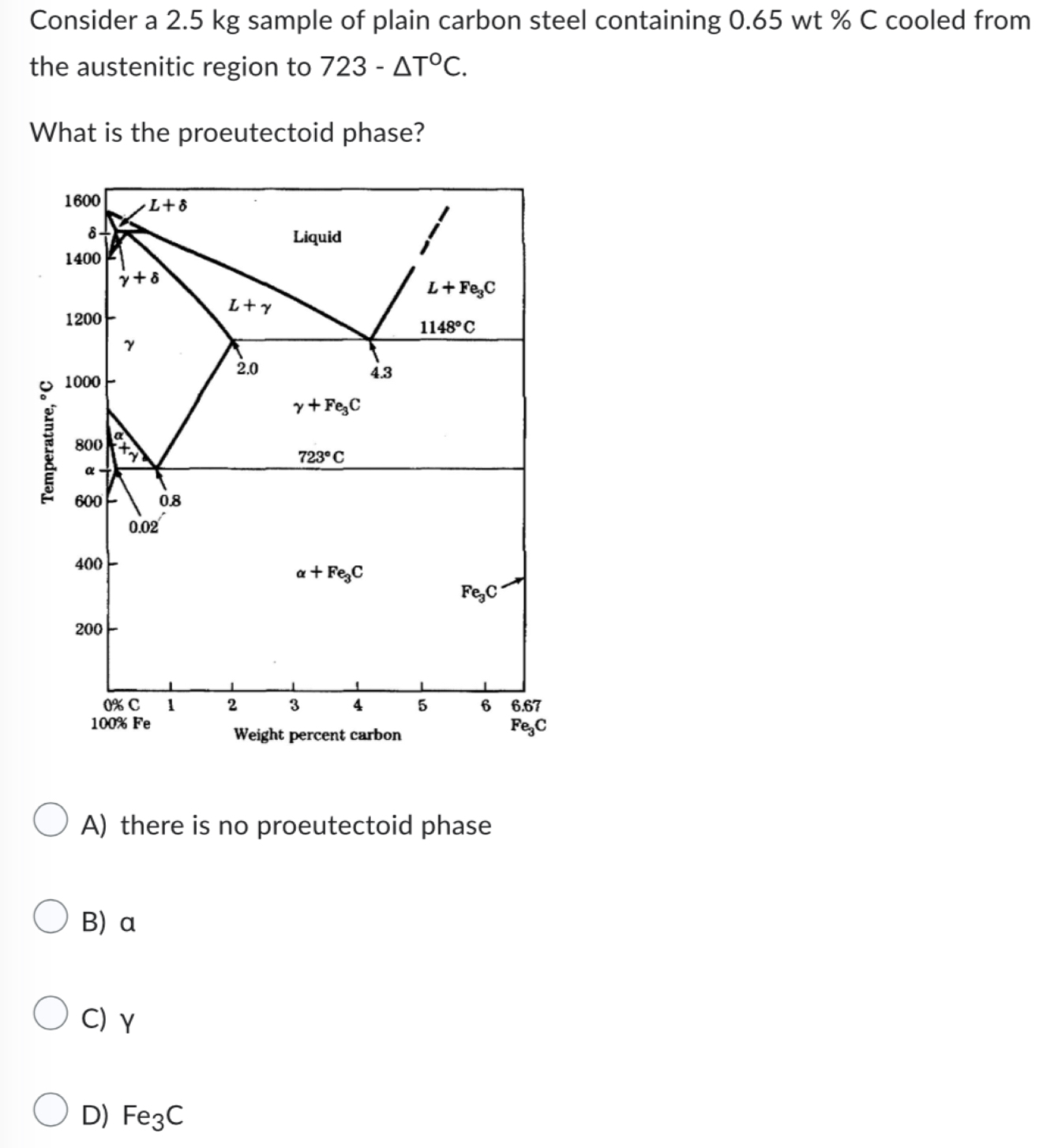Screen dimensions: 1054x1148
Task: Click the 'L + Fe3C' region label
Action: 464,287
